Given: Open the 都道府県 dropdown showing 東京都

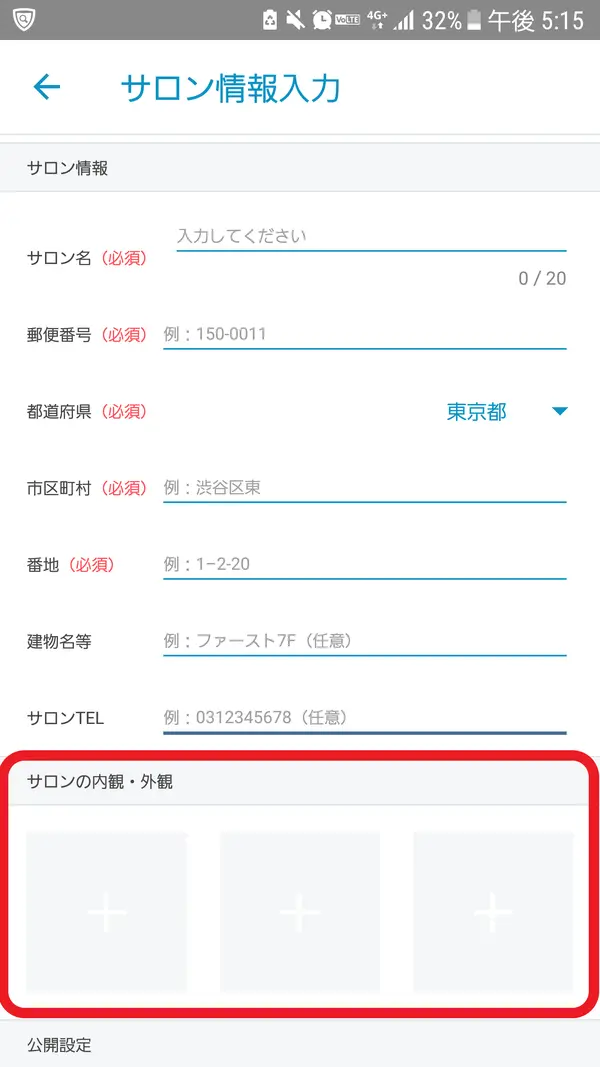Looking at the screenshot, I should coord(505,411).
